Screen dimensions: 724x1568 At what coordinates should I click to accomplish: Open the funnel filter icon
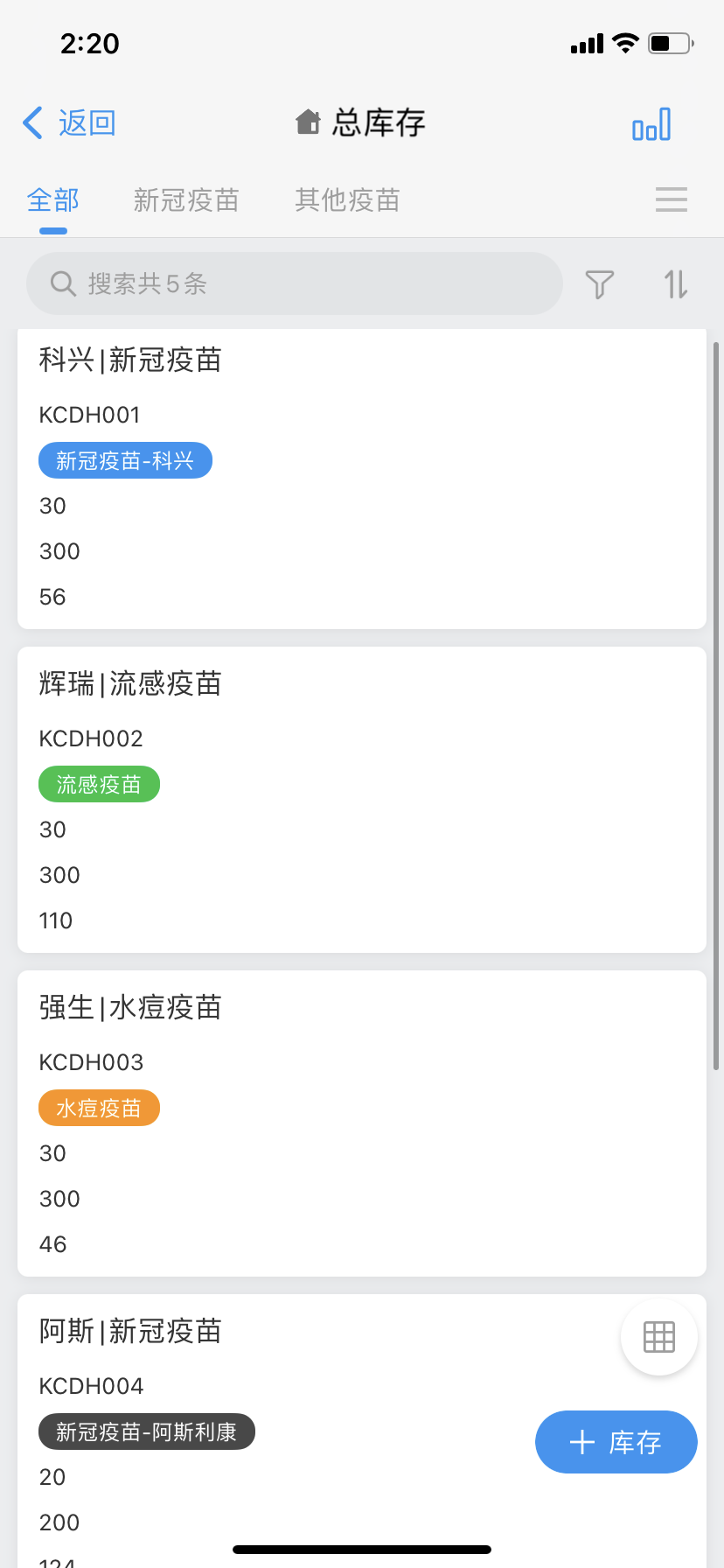(x=600, y=284)
